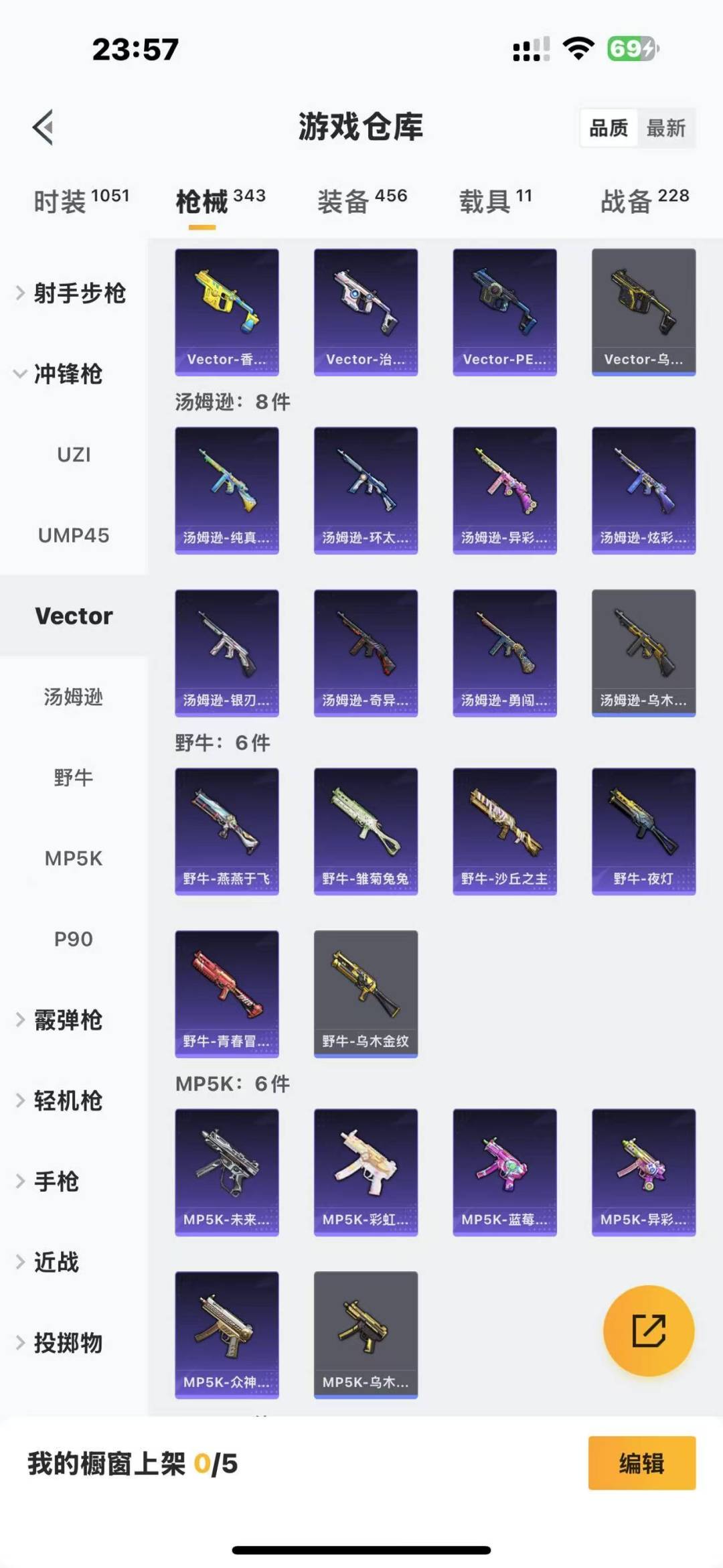View the MP5K-未来 skin card
The height and width of the screenshot is (1568, 723).
[227, 1172]
